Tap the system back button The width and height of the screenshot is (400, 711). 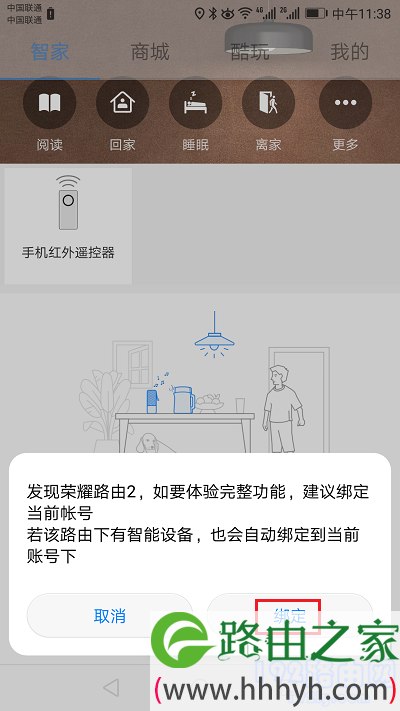coord(111,688)
